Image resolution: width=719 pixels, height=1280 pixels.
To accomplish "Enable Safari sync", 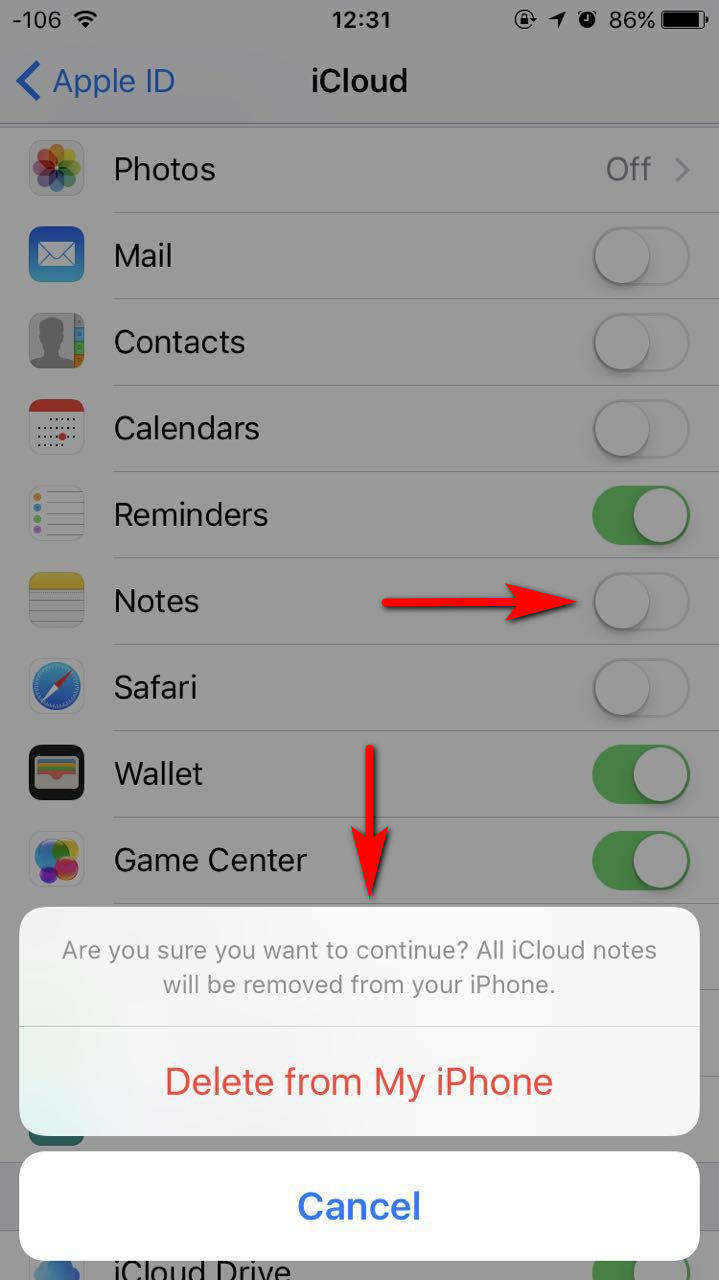I will tap(641, 687).
